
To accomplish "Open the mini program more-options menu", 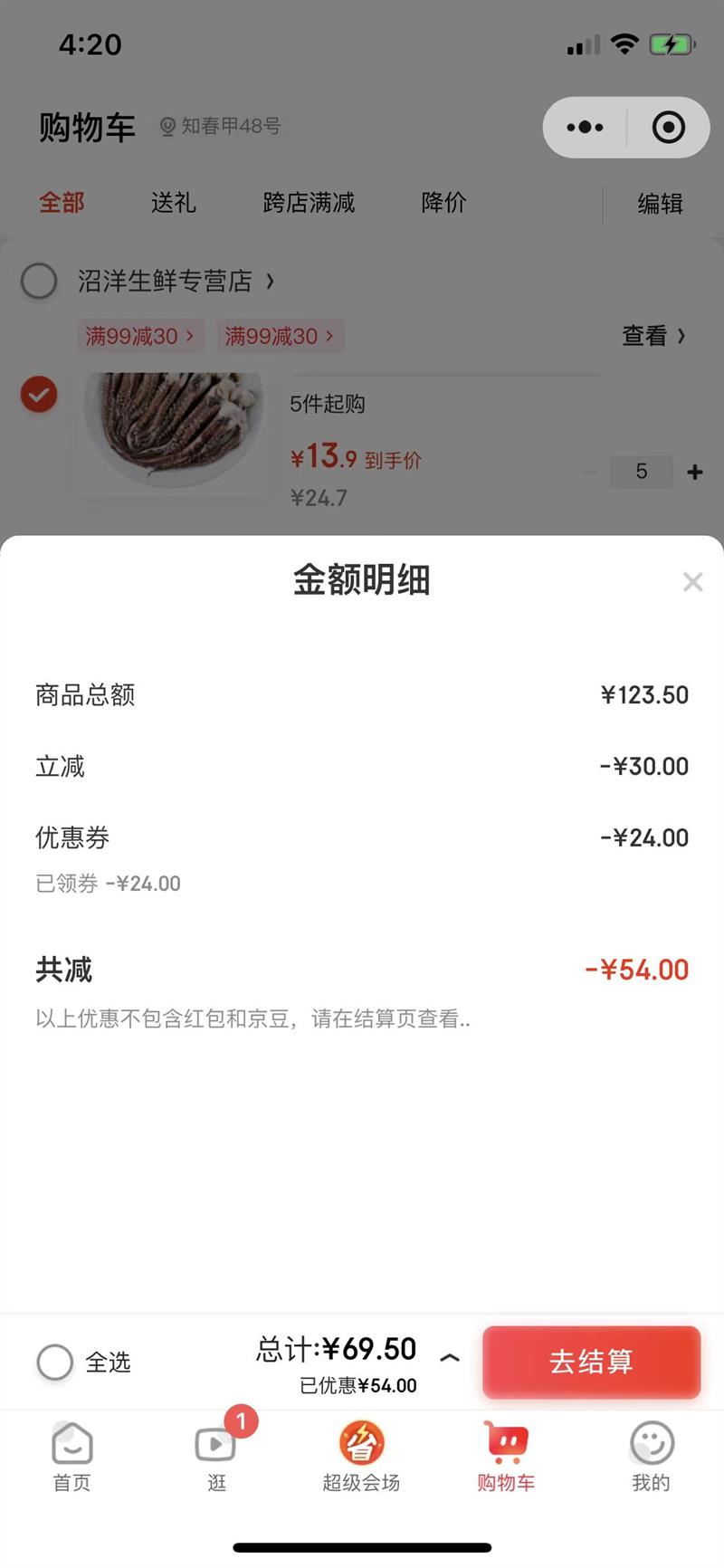I will [585, 128].
